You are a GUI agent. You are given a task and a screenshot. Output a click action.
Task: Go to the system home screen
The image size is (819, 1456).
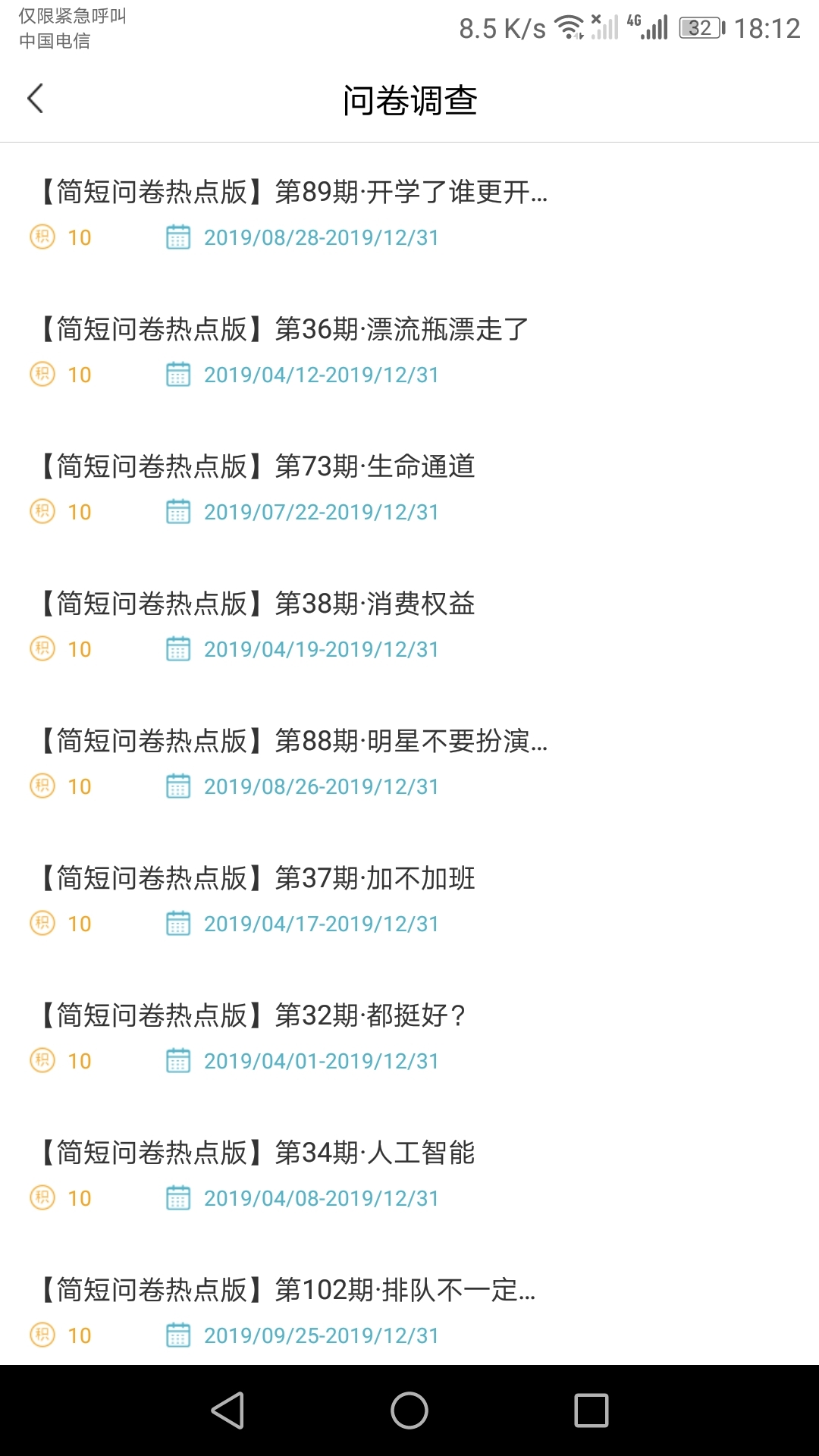click(409, 1411)
